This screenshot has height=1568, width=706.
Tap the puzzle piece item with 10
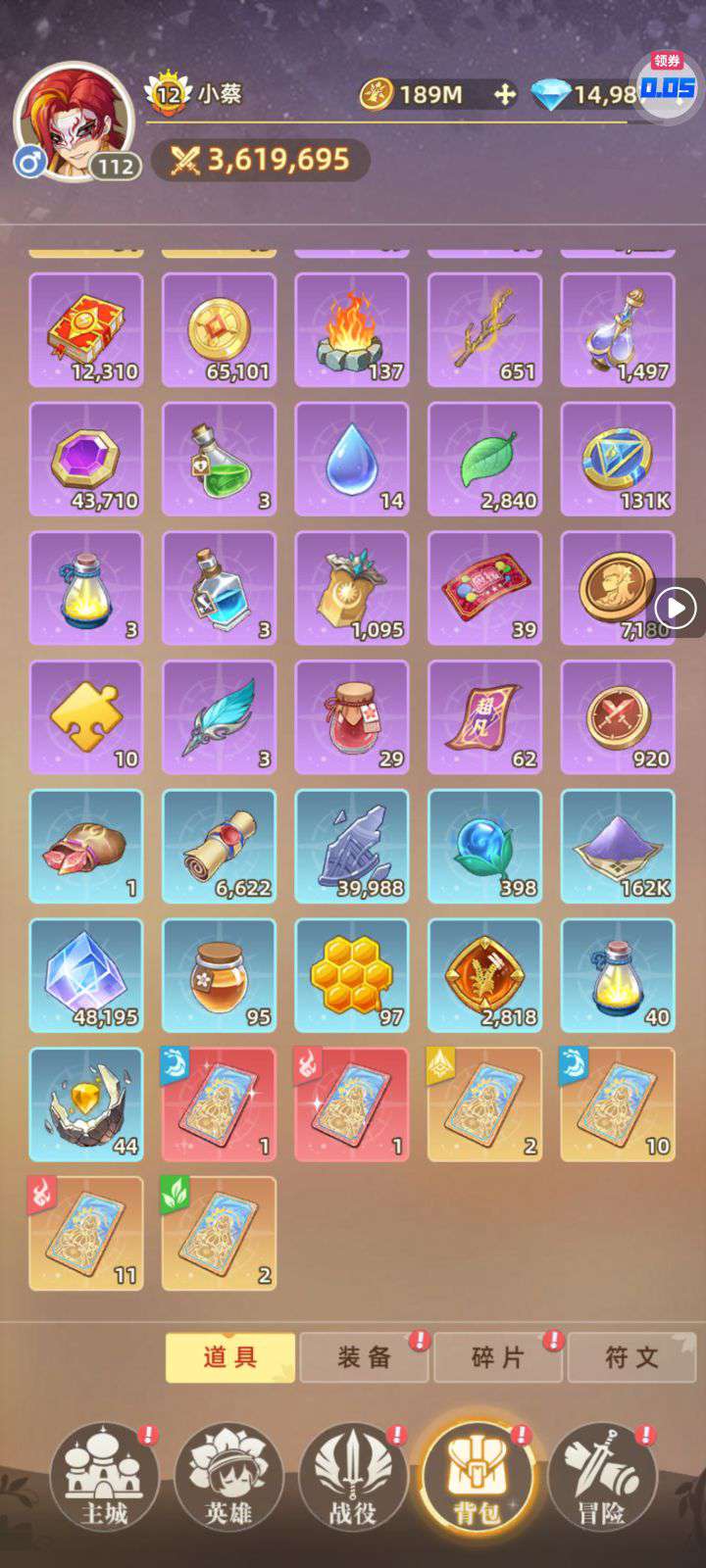pyautogui.click(x=86, y=717)
